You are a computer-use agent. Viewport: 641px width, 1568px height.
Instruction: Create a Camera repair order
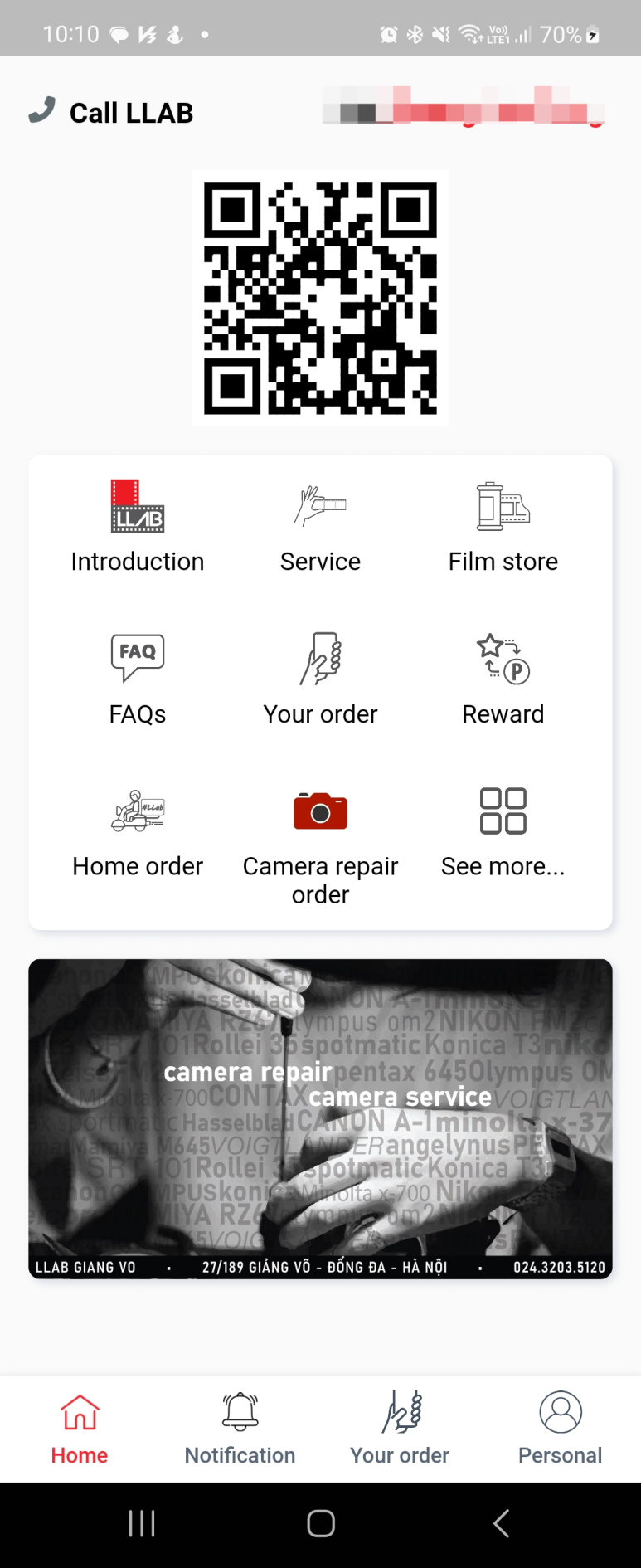[320, 846]
